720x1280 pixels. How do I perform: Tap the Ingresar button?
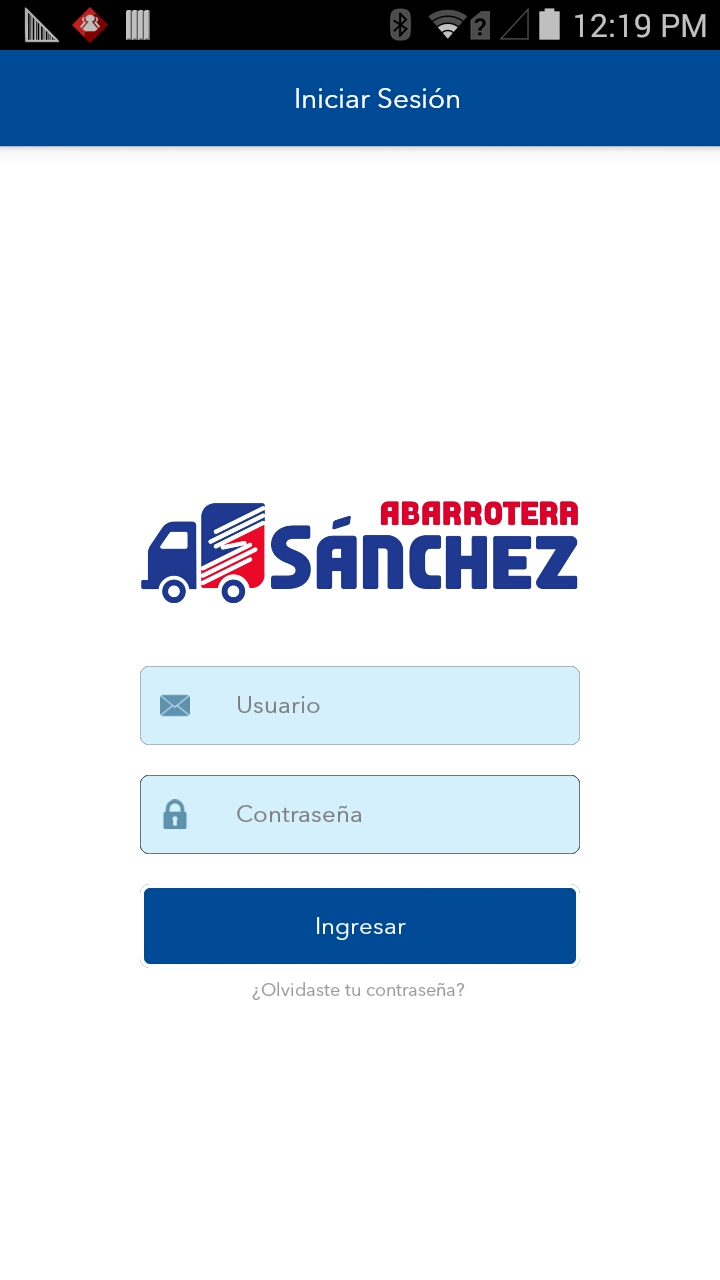(x=360, y=926)
